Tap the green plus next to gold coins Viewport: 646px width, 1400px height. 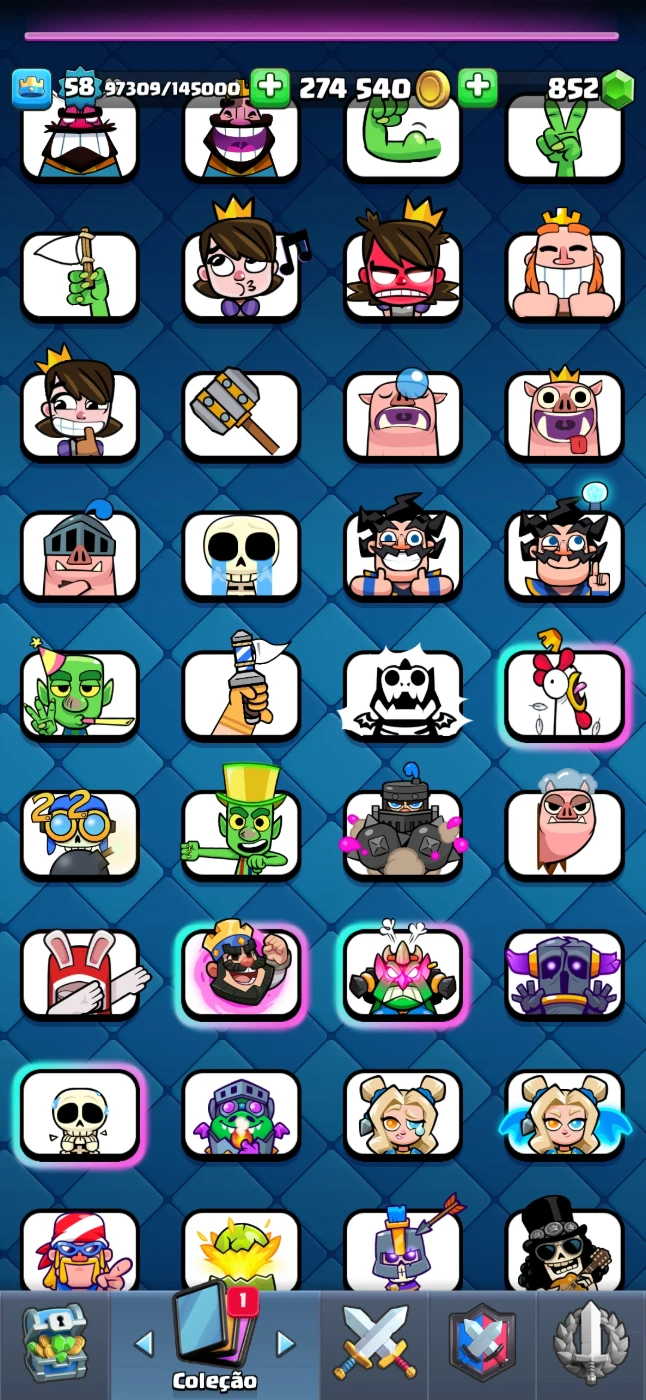(478, 88)
